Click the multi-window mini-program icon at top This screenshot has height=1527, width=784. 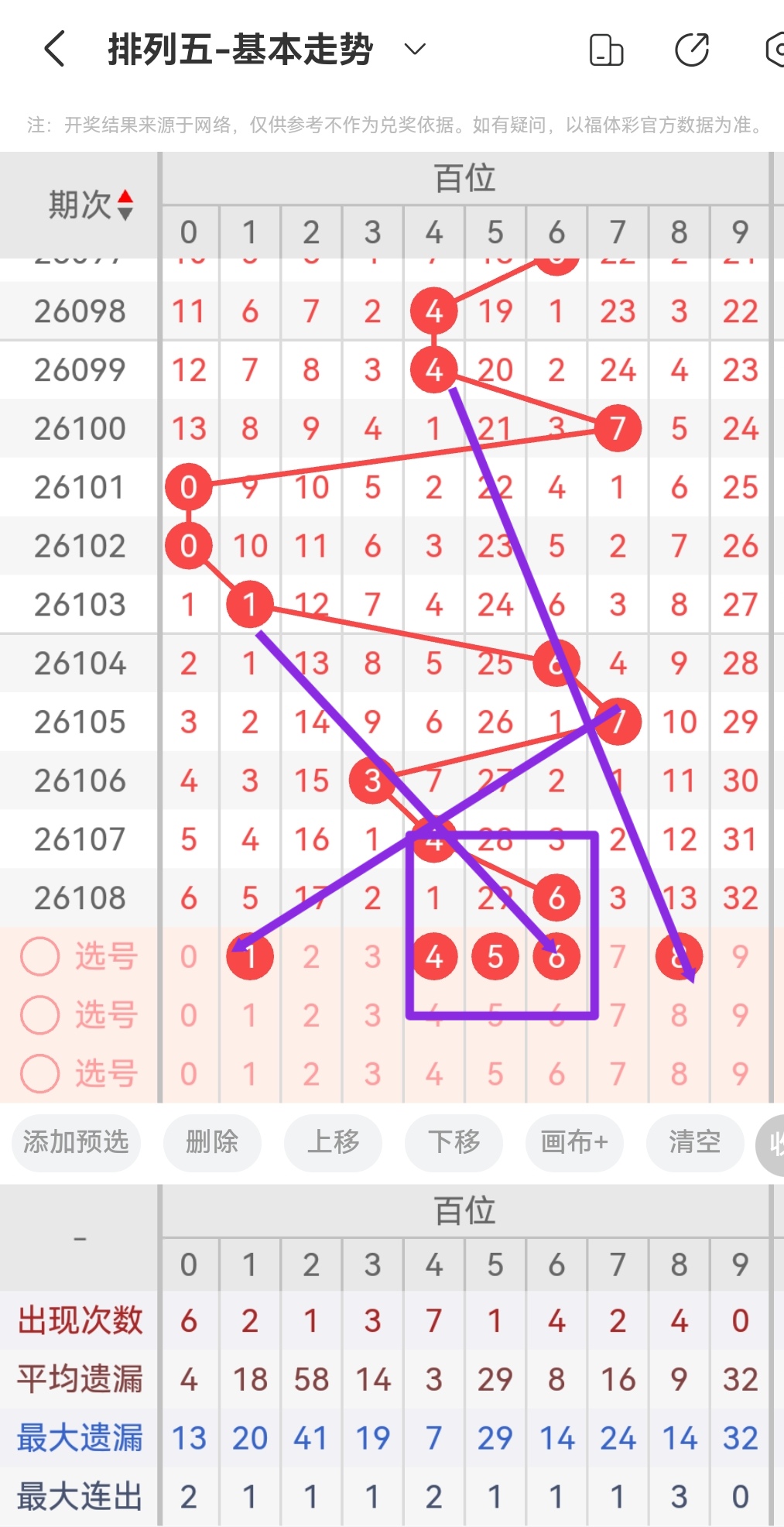click(x=606, y=49)
